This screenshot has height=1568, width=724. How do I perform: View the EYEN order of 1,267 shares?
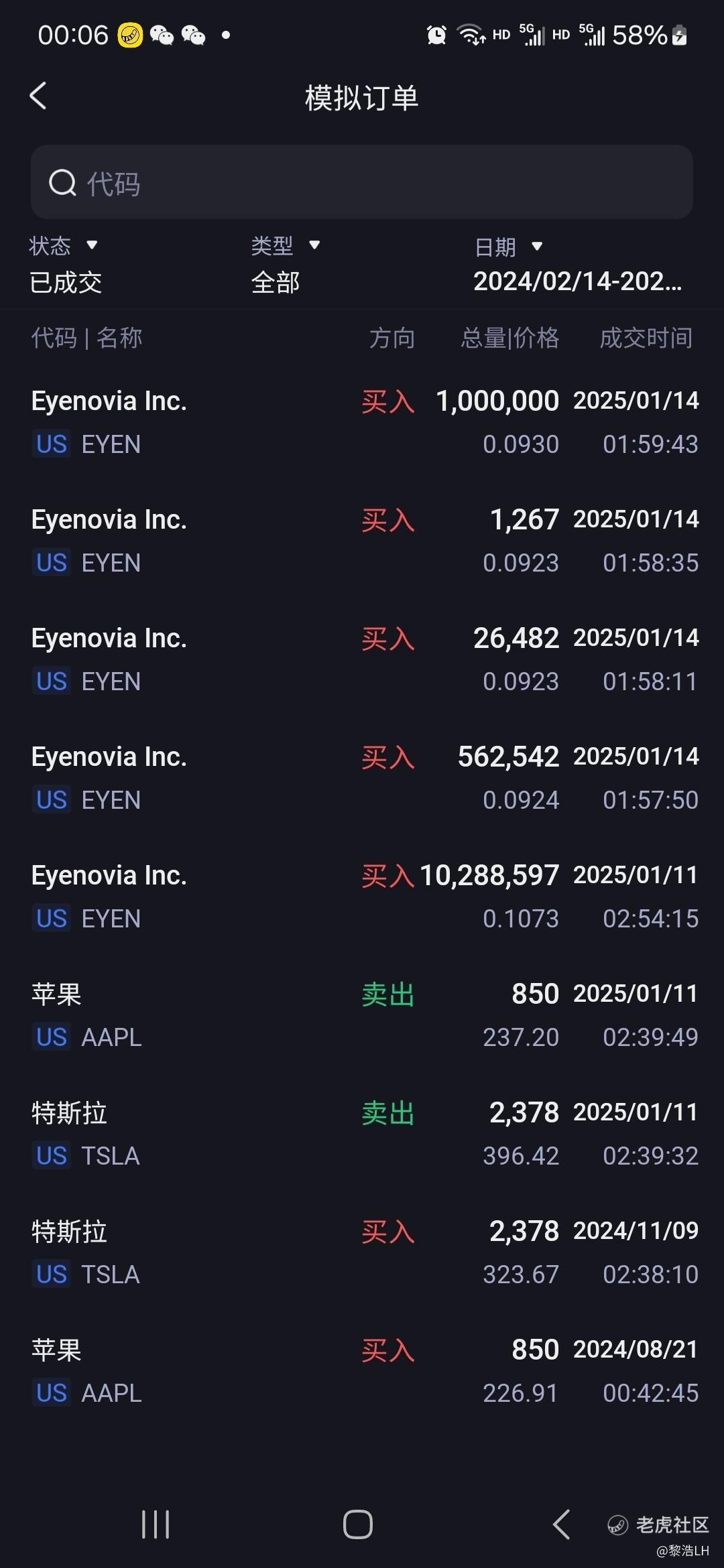pyautogui.click(x=362, y=541)
